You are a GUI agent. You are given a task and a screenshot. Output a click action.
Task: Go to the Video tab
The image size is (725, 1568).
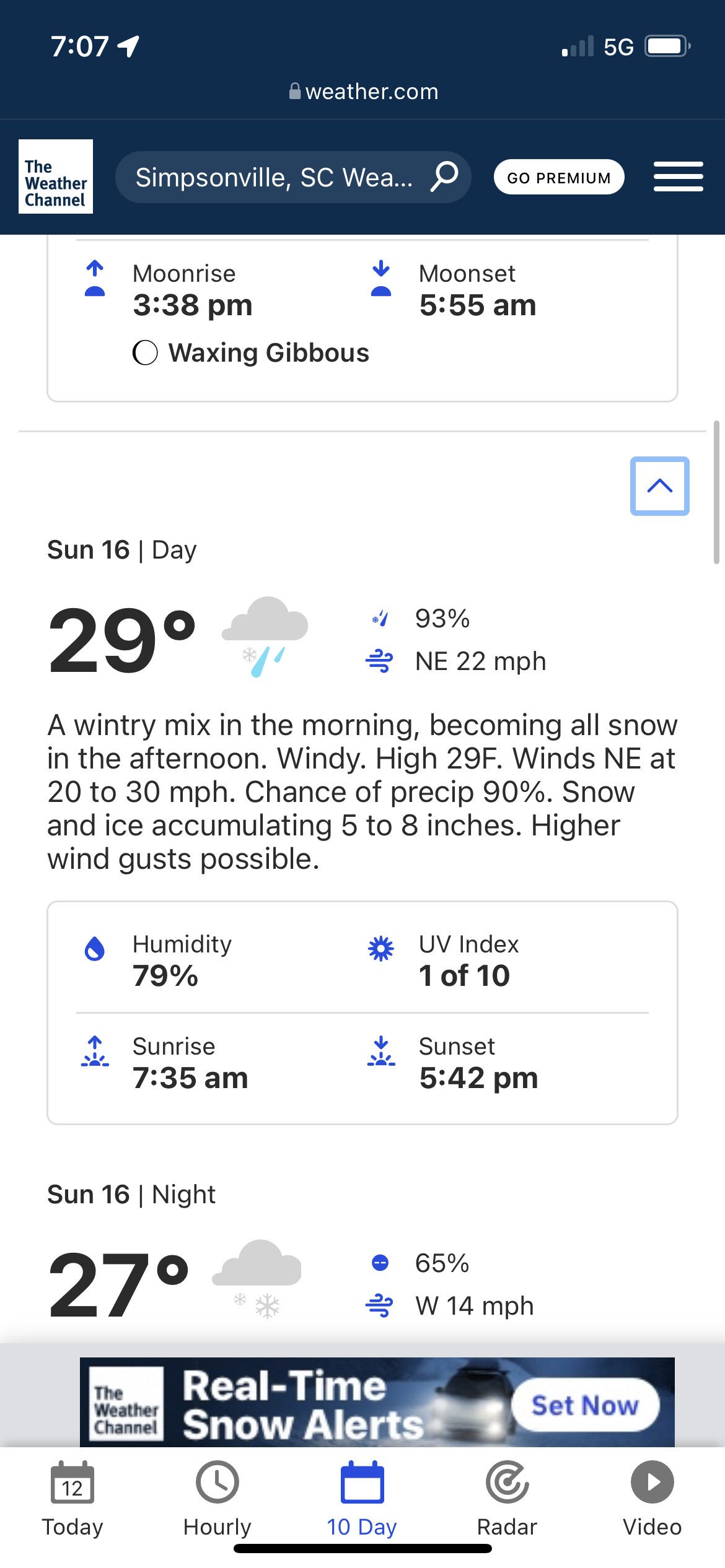click(x=652, y=1499)
